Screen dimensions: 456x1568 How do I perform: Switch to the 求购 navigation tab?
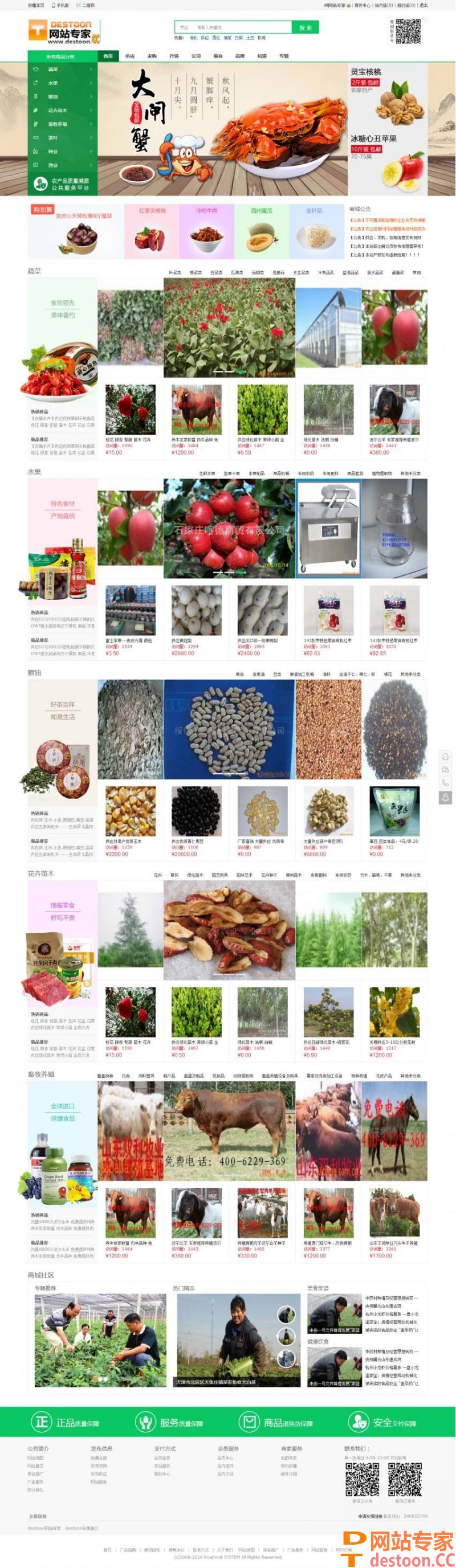pos(152,56)
